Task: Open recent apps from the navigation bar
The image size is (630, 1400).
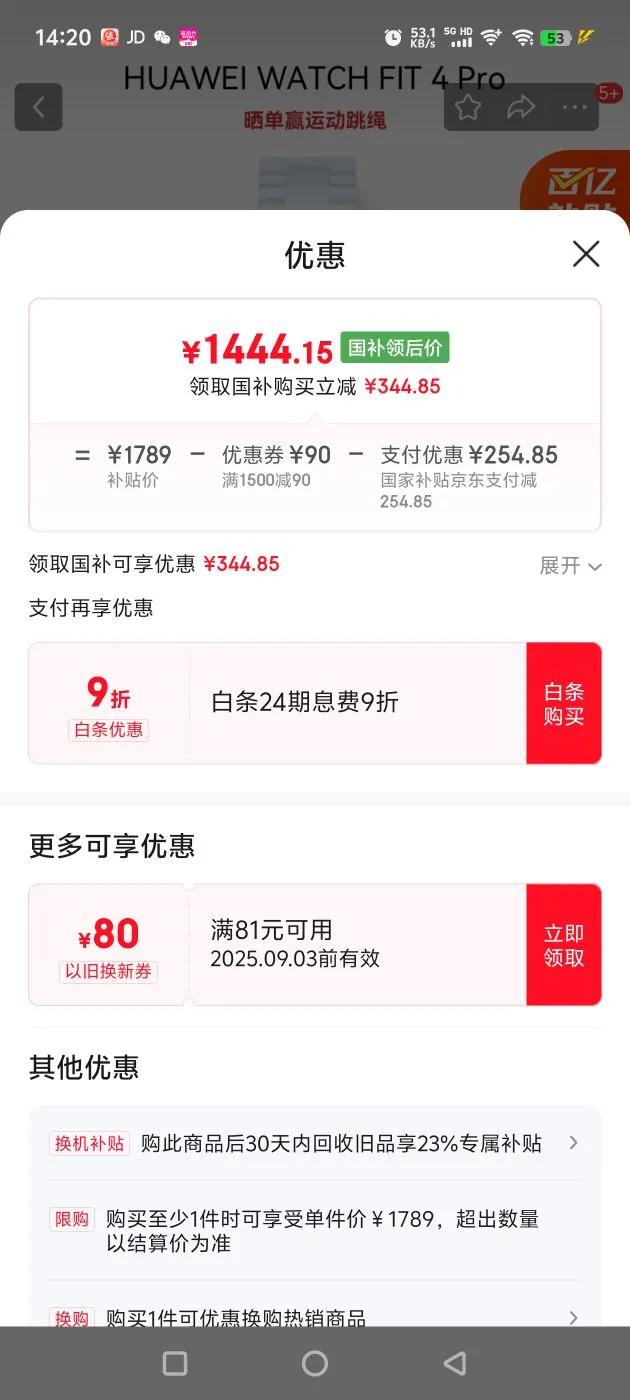Action: click(x=175, y=1363)
